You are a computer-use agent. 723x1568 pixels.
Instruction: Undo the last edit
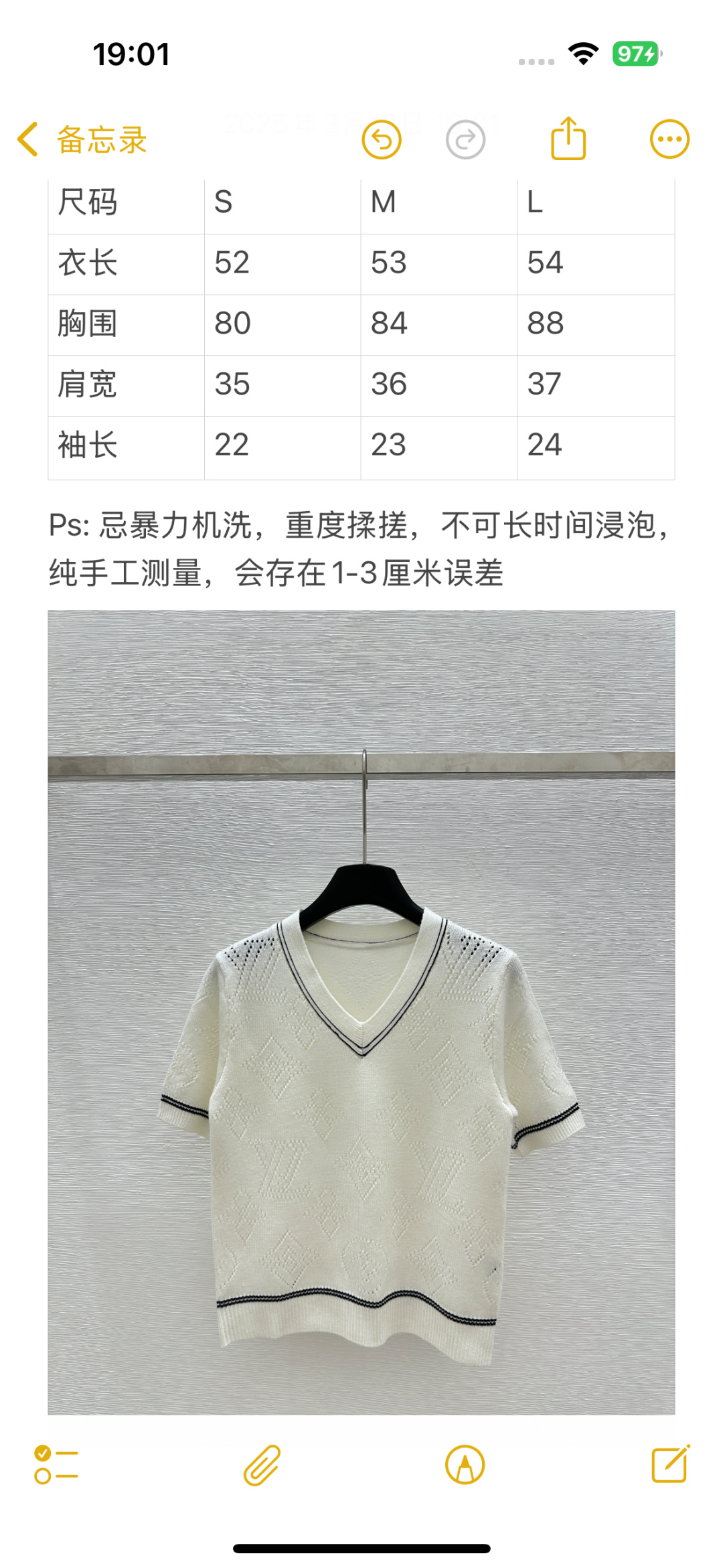click(382, 139)
